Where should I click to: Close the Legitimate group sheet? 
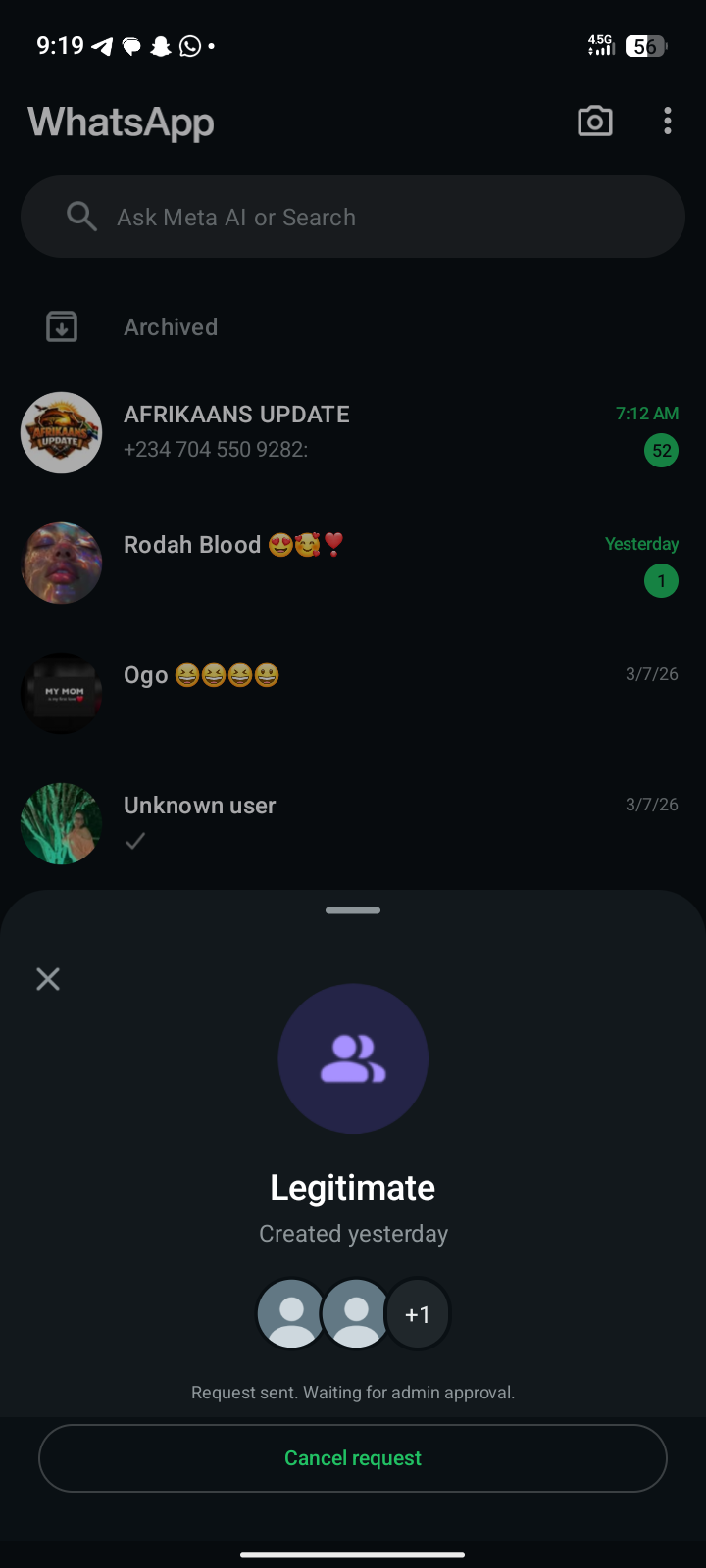pyautogui.click(x=48, y=979)
